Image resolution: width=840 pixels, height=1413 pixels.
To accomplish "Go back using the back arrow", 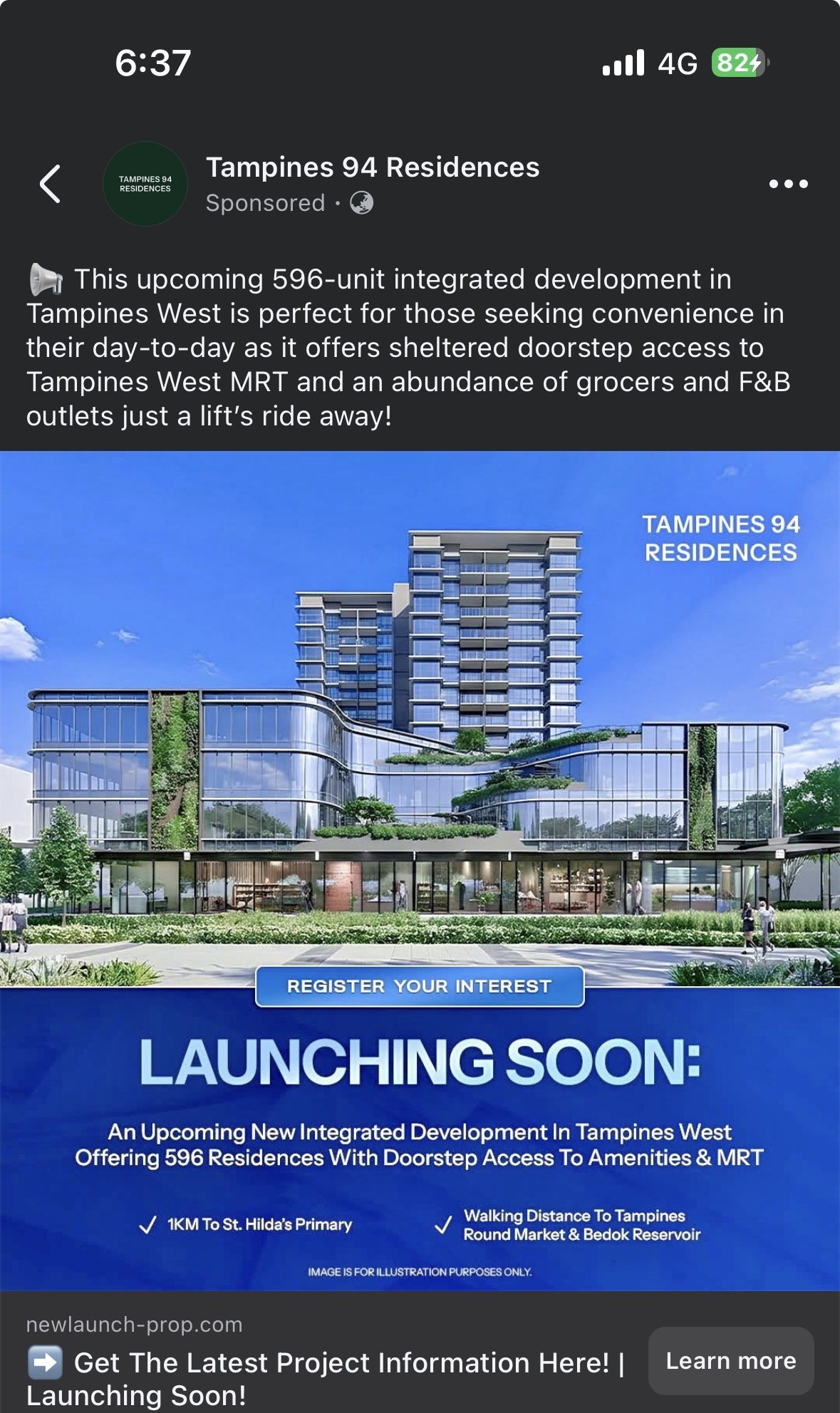I will (x=50, y=184).
